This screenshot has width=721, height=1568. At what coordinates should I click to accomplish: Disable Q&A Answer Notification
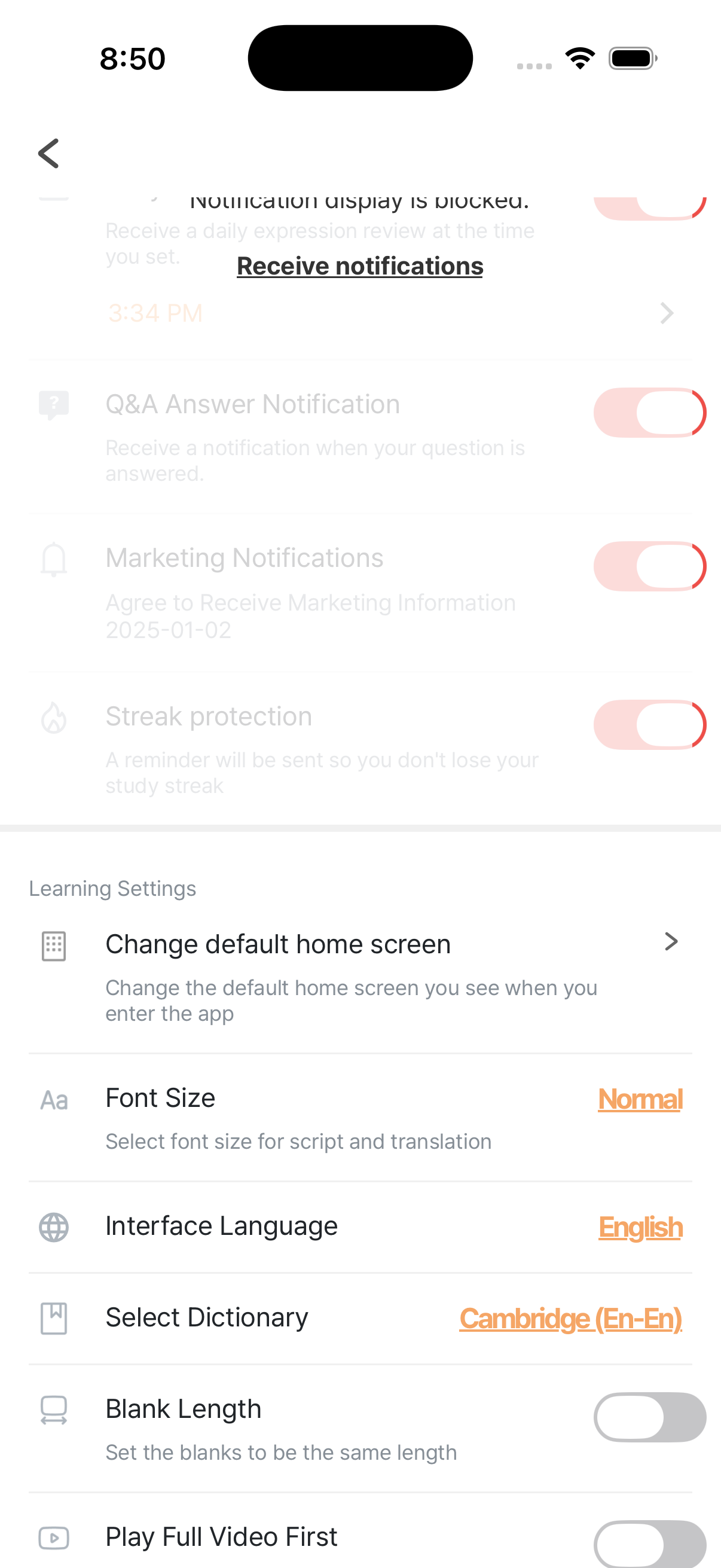[649, 413]
